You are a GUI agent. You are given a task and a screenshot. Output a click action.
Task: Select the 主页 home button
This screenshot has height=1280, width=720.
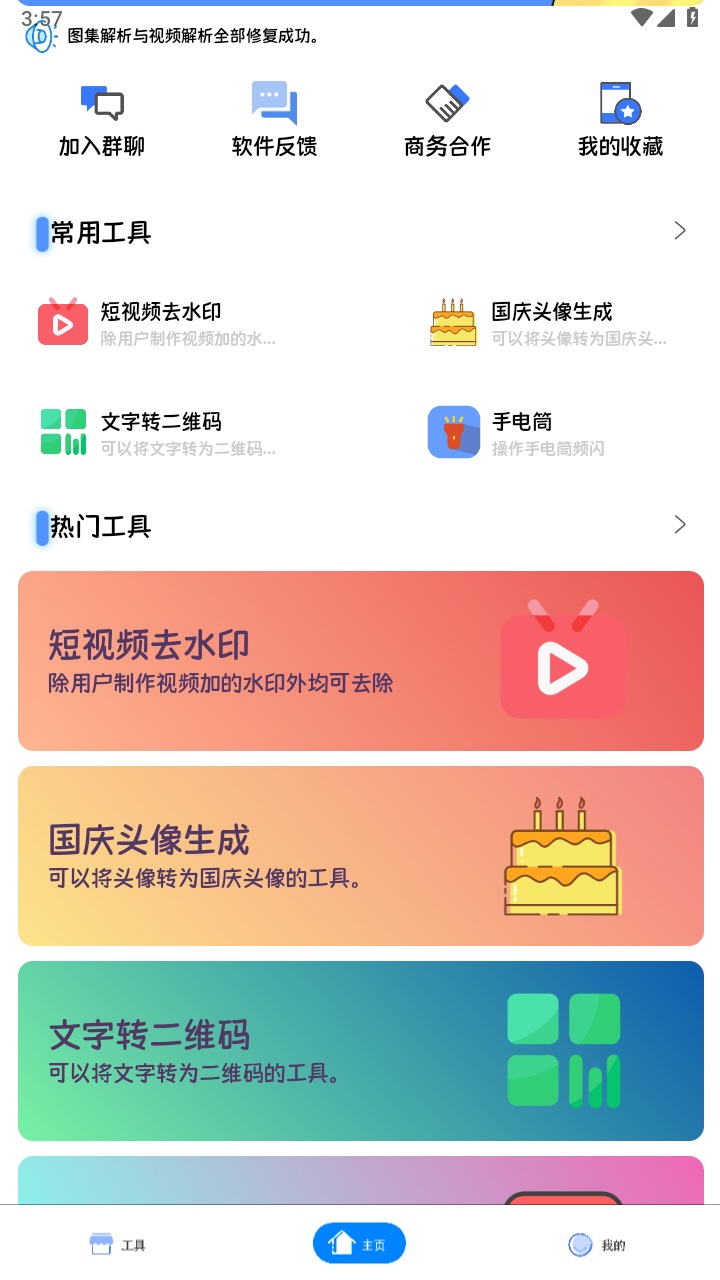pyautogui.click(x=359, y=1242)
